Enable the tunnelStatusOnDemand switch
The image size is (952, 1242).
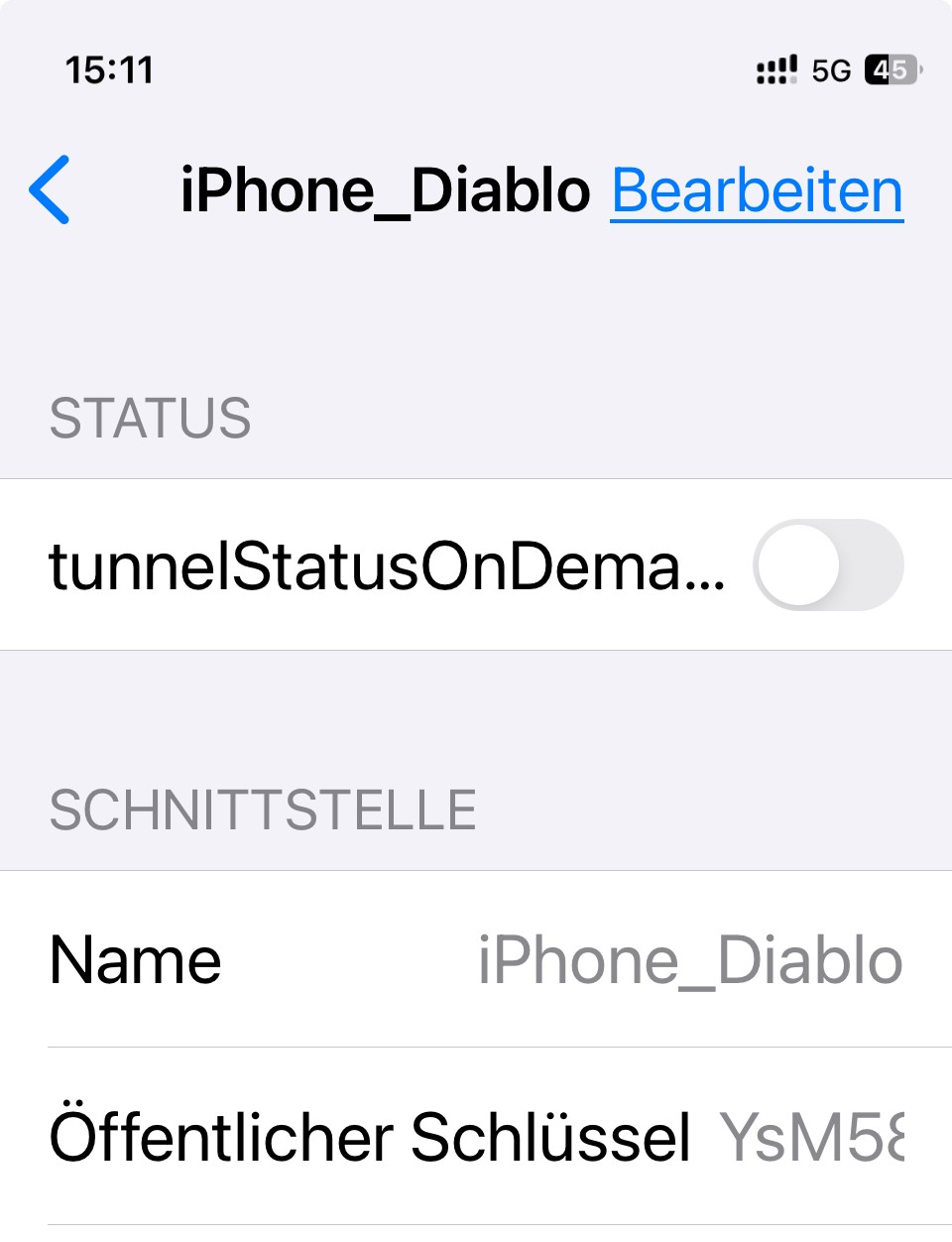coord(828,564)
